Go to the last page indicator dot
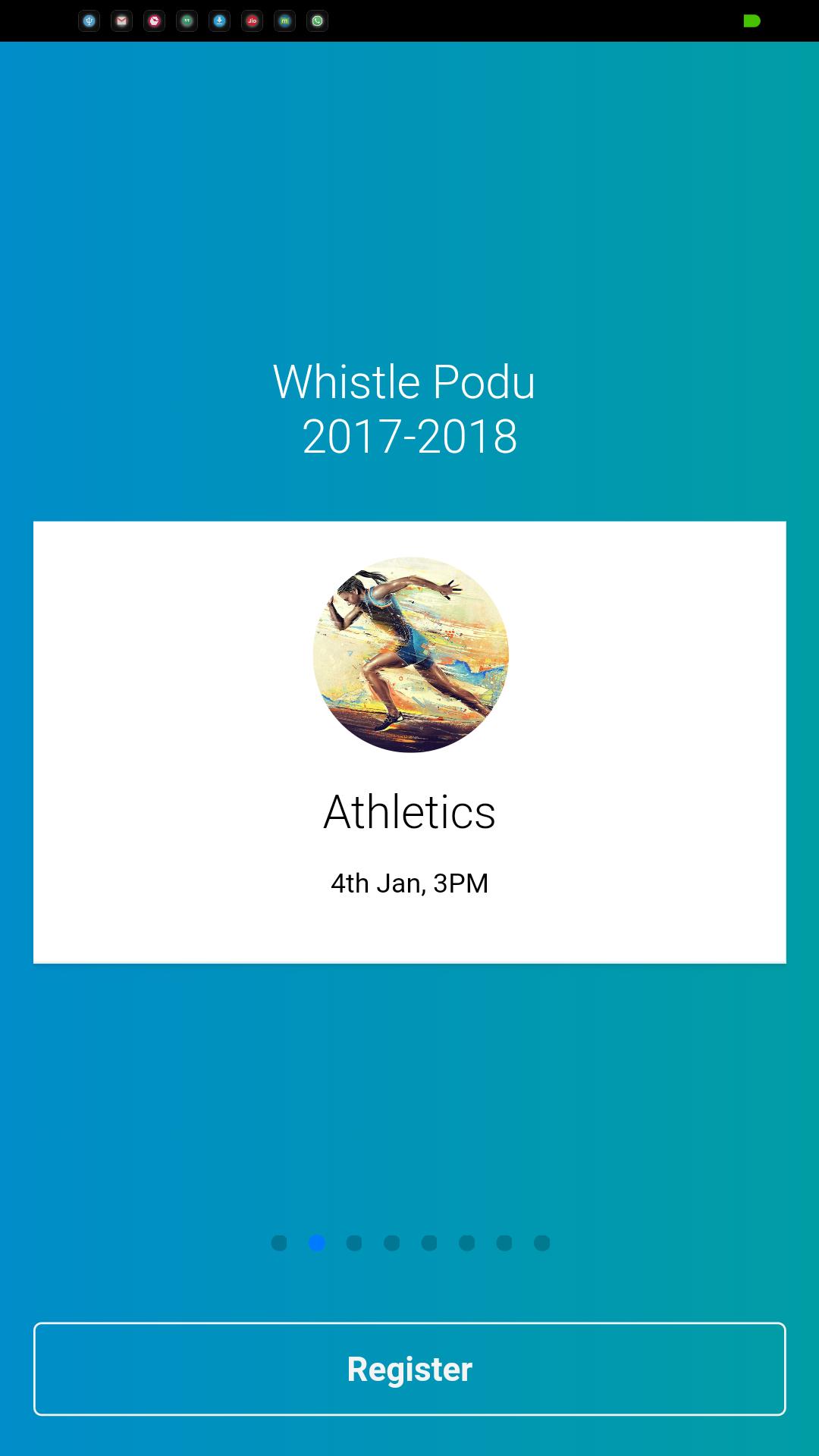 point(541,1243)
